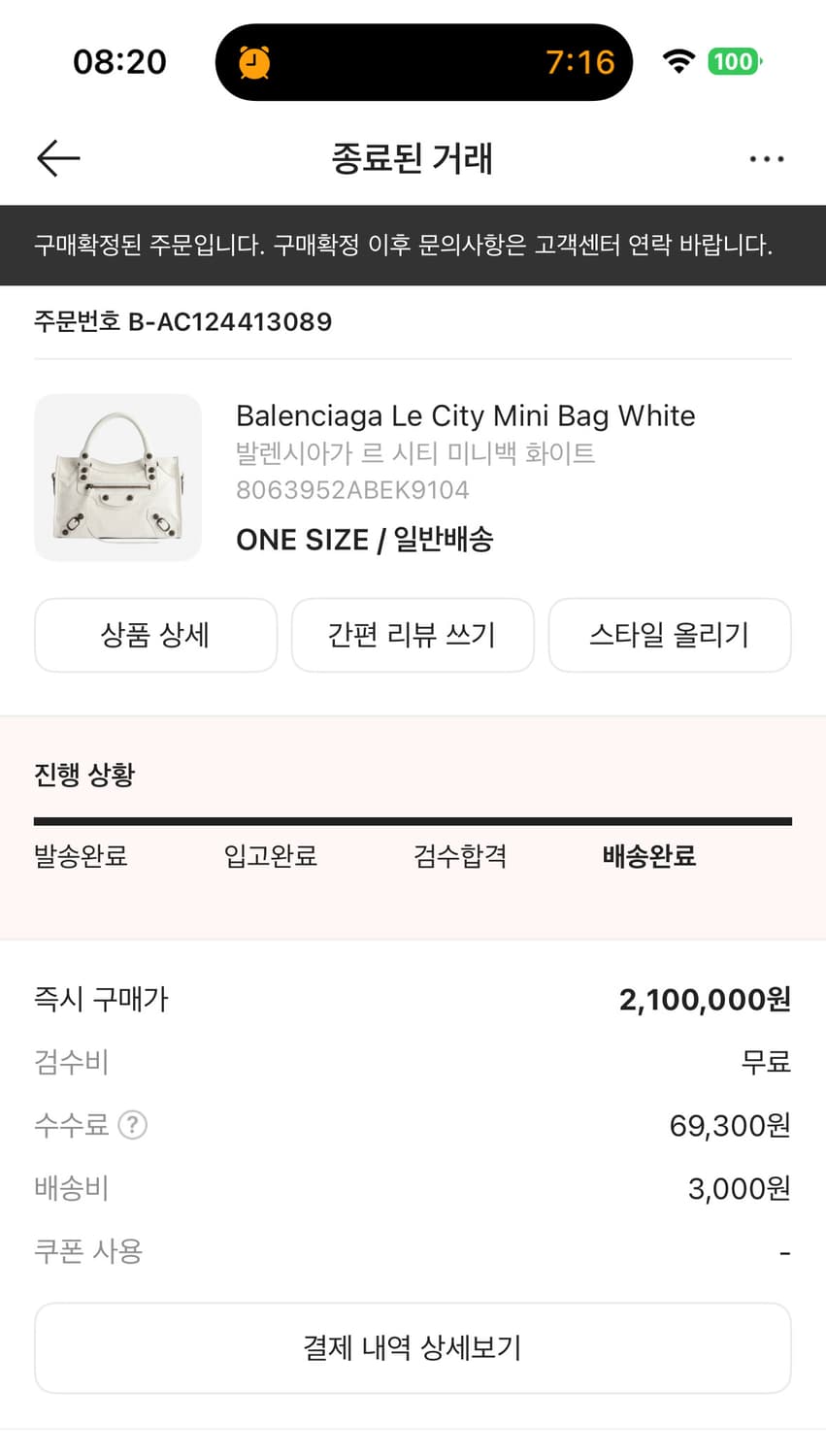Image resolution: width=826 pixels, height=1456 pixels.
Task: Select the product name Balenciaga Le City Mini Bag
Action: pyautogui.click(x=465, y=415)
